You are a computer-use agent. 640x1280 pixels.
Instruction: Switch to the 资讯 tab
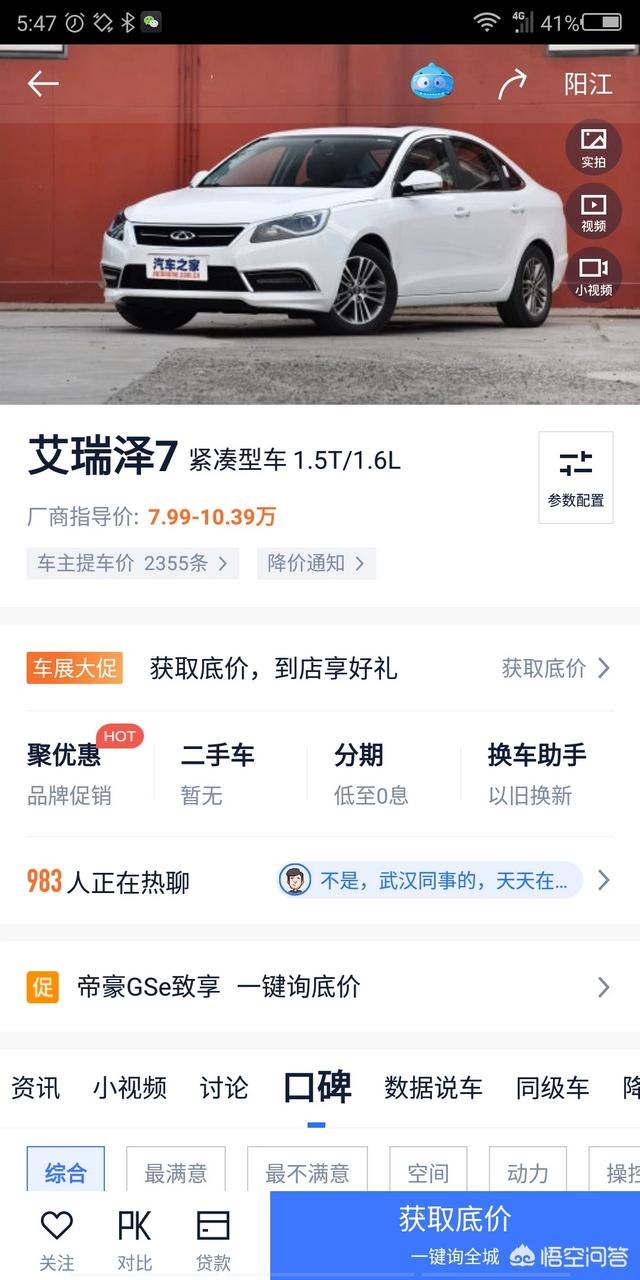pos(36,1088)
